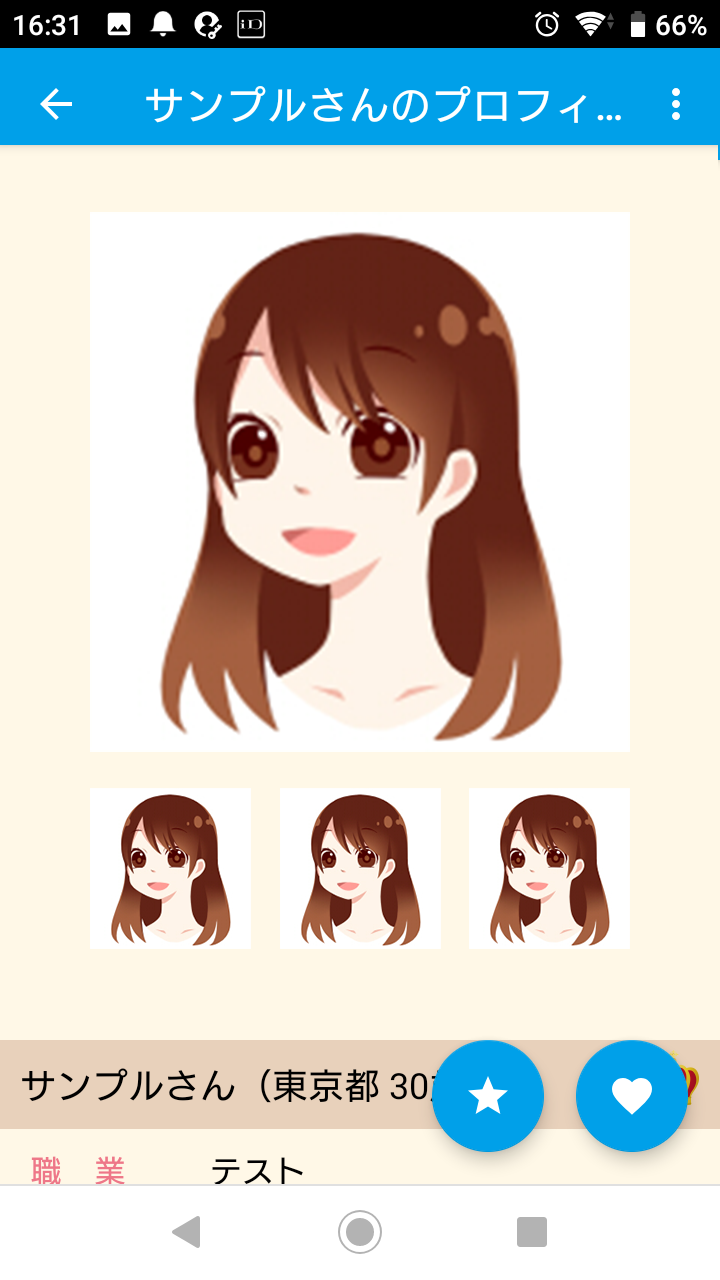Open the large profile photo
This screenshot has height=1280, width=720.
tap(360, 482)
